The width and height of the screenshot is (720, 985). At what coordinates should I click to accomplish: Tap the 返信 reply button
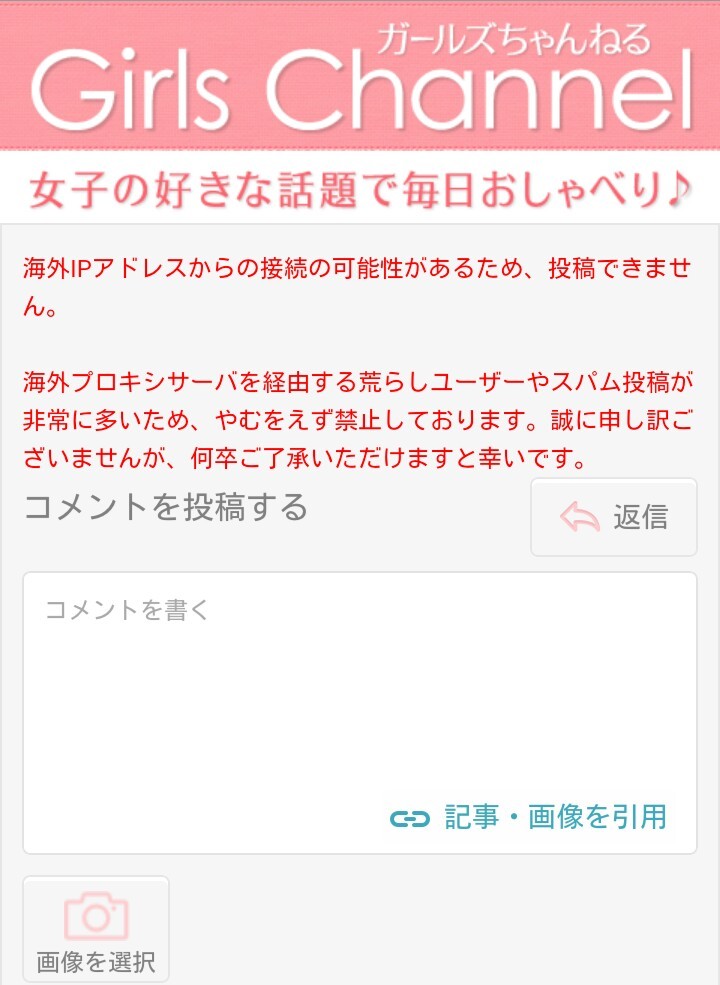click(613, 517)
